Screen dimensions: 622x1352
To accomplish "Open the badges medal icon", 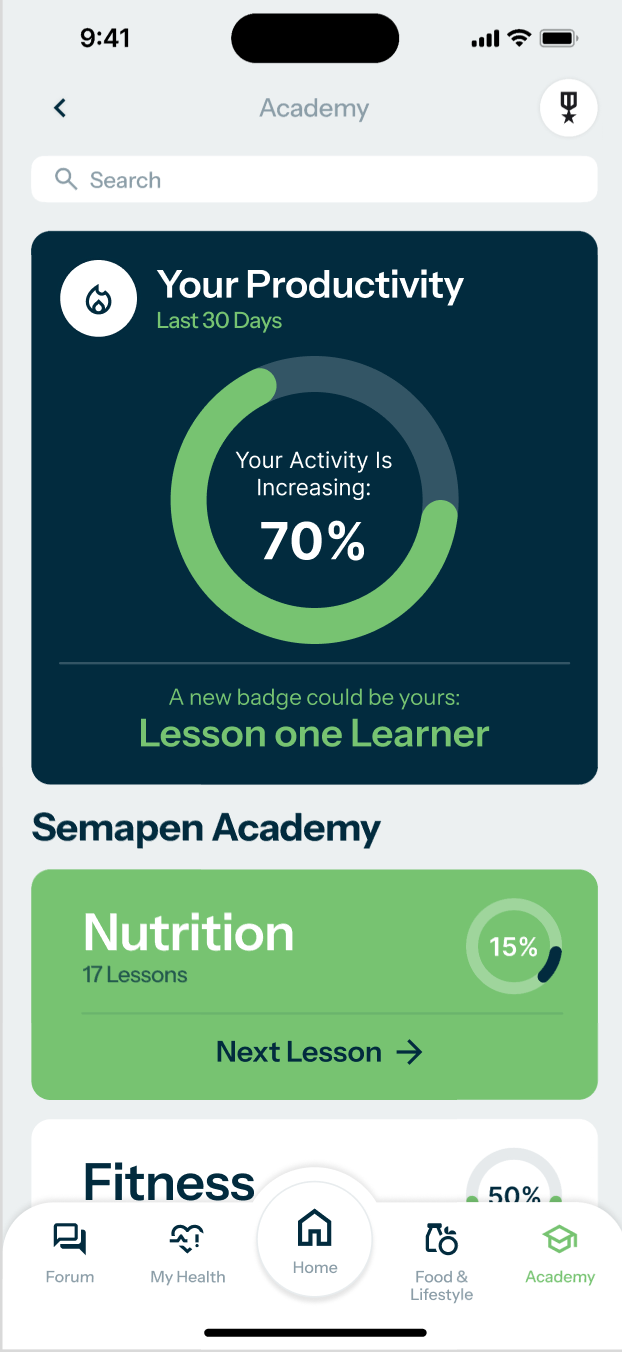I will (568, 108).
